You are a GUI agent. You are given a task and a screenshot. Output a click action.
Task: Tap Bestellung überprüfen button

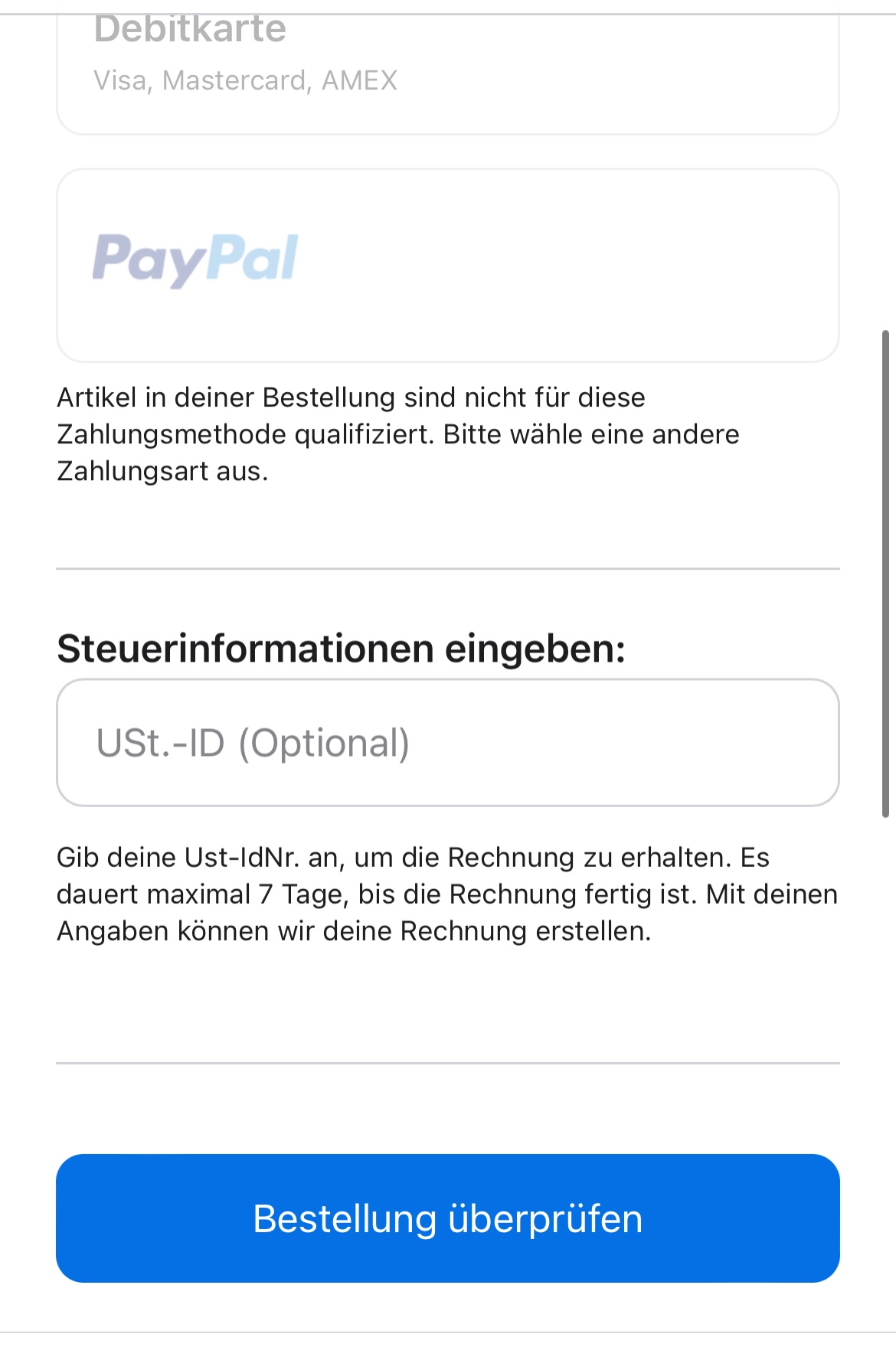[x=447, y=1218]
